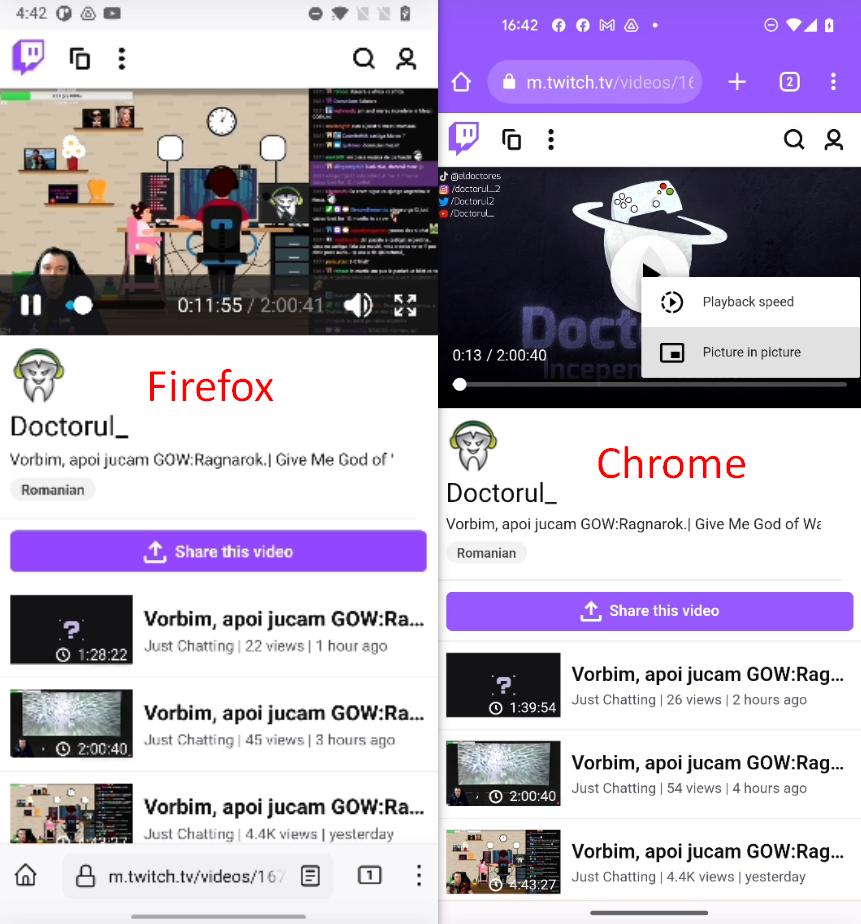861x924 pixels.
Task: Open Chrome's three-dot browser menu
Action: pos(831,81)
